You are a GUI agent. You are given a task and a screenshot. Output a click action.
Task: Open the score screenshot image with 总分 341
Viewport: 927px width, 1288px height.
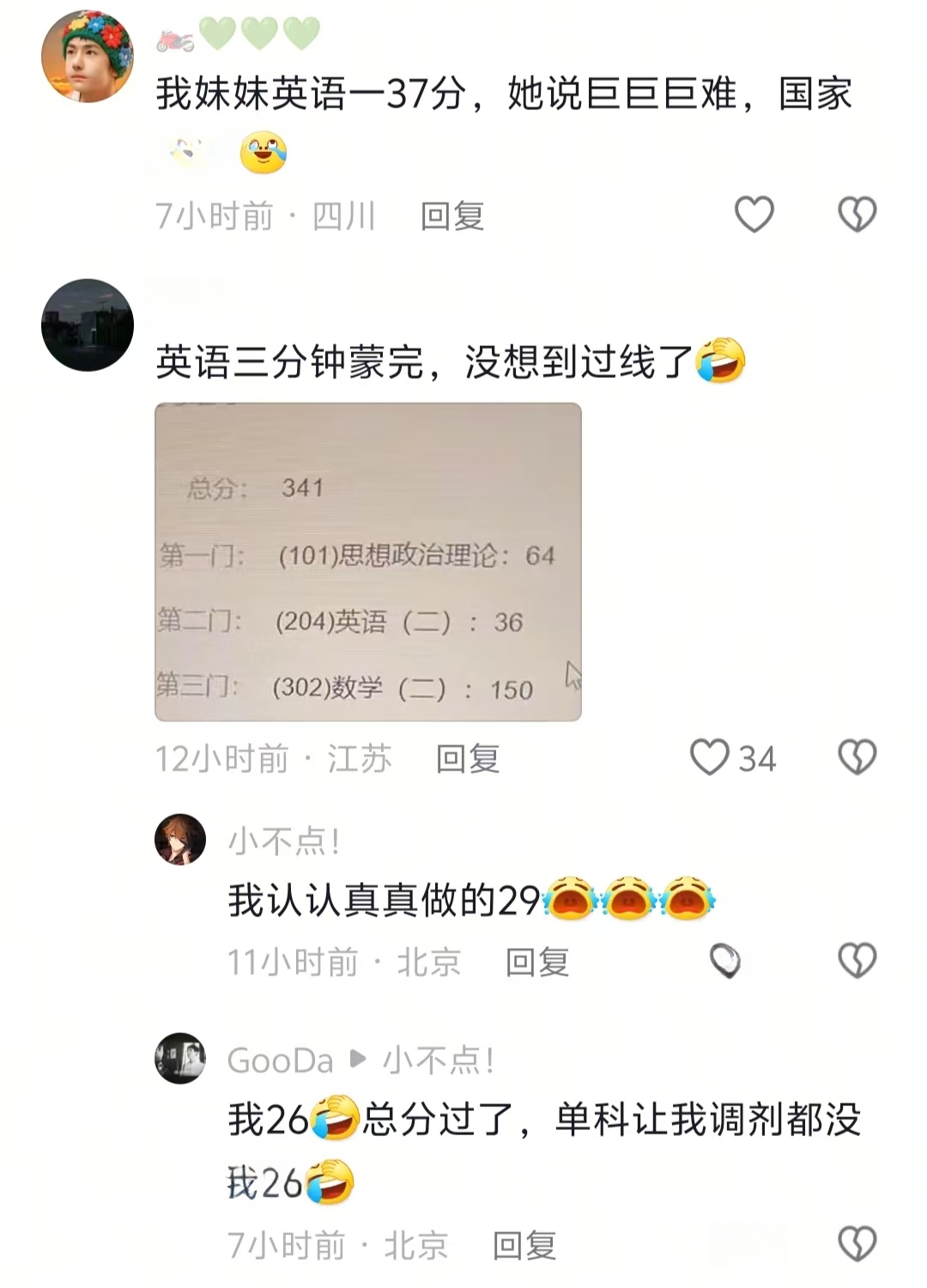pyautogui.click(x=367, y=562)
